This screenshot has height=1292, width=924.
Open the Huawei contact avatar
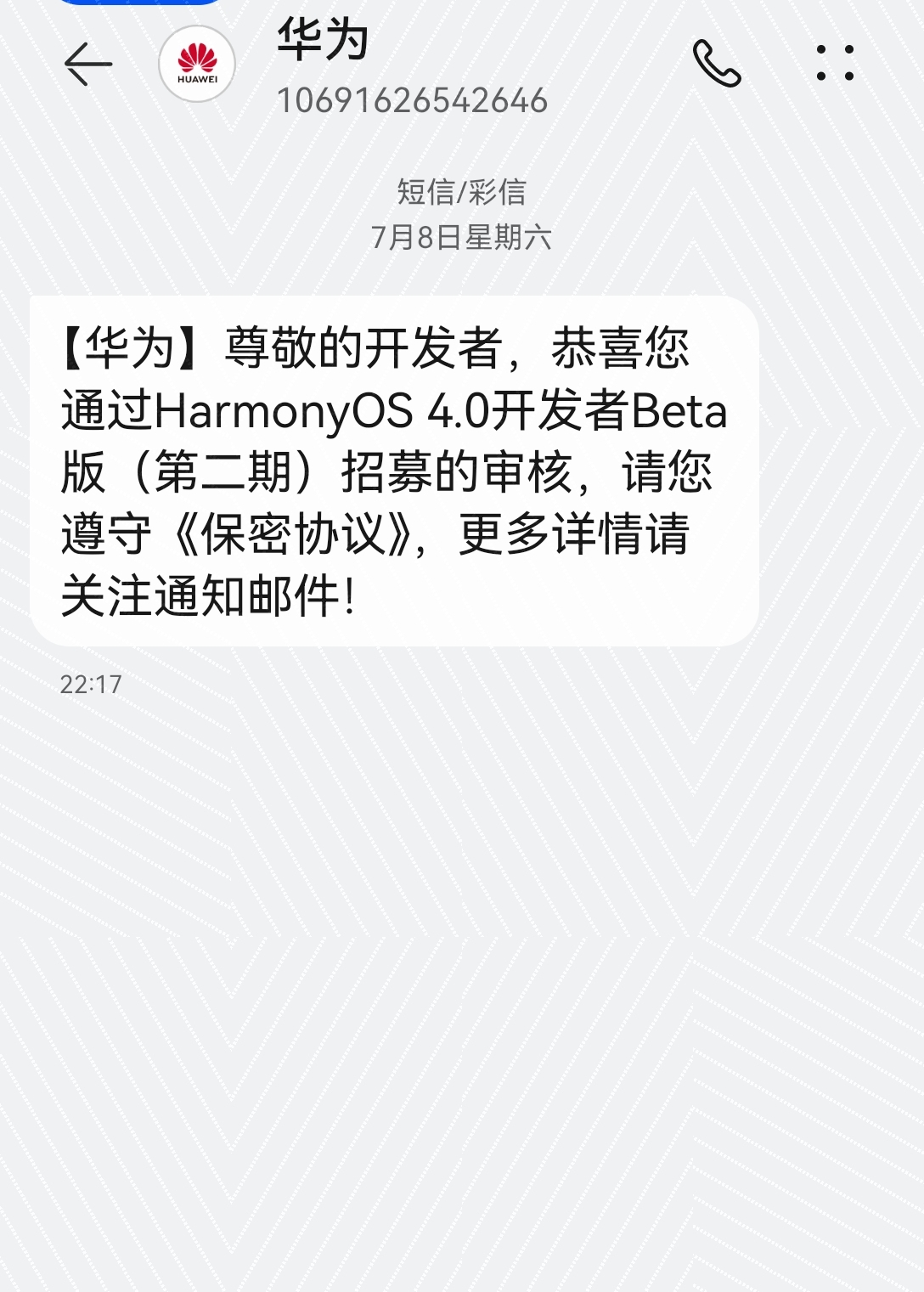pyautogui.click(x=197, y=64)
